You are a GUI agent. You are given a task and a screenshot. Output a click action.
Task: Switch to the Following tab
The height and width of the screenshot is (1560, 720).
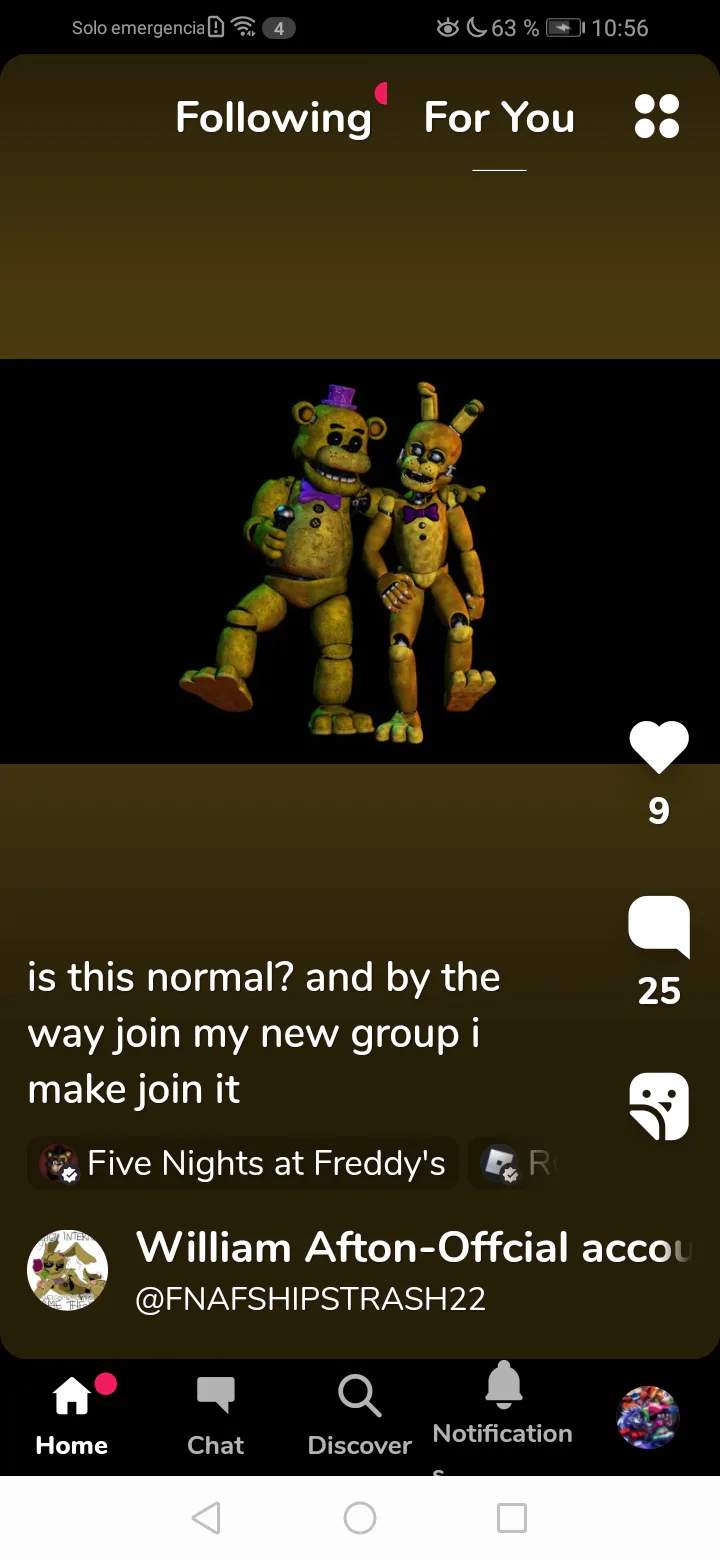click(x=273, y=118)
